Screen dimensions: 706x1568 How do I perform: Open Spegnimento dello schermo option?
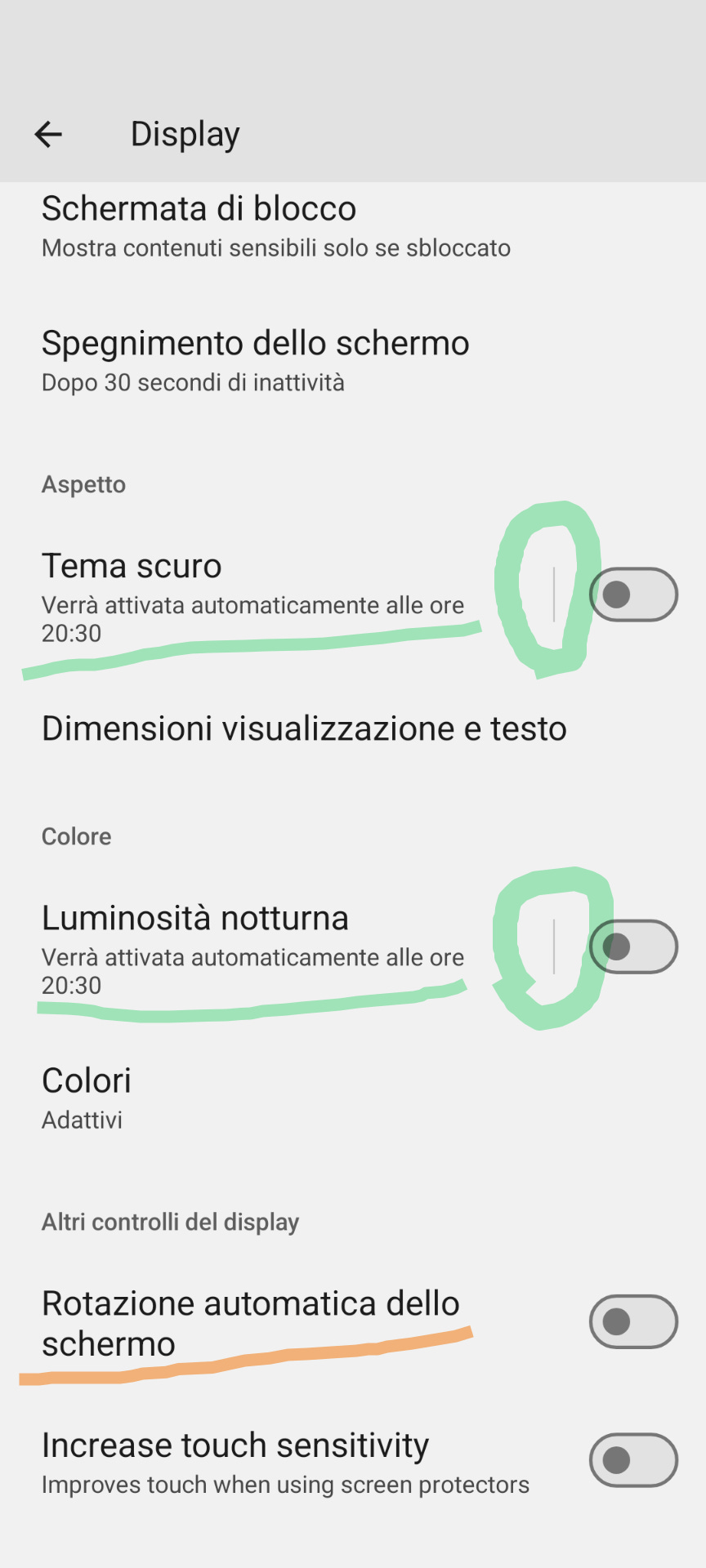353,360
